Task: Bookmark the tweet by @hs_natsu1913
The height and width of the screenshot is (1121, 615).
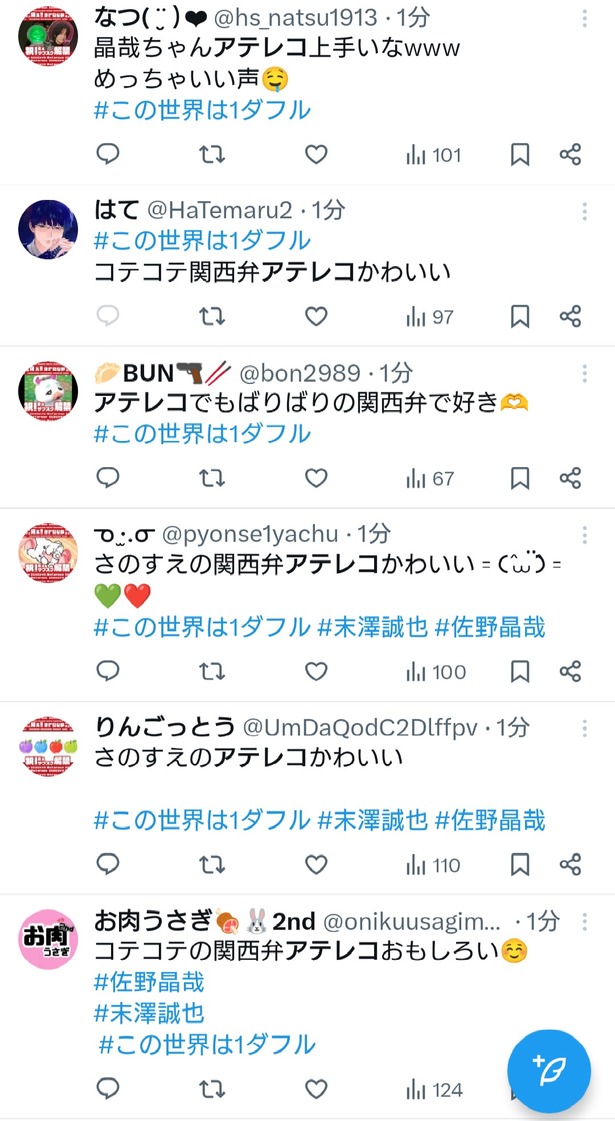Action: [520, 154]
